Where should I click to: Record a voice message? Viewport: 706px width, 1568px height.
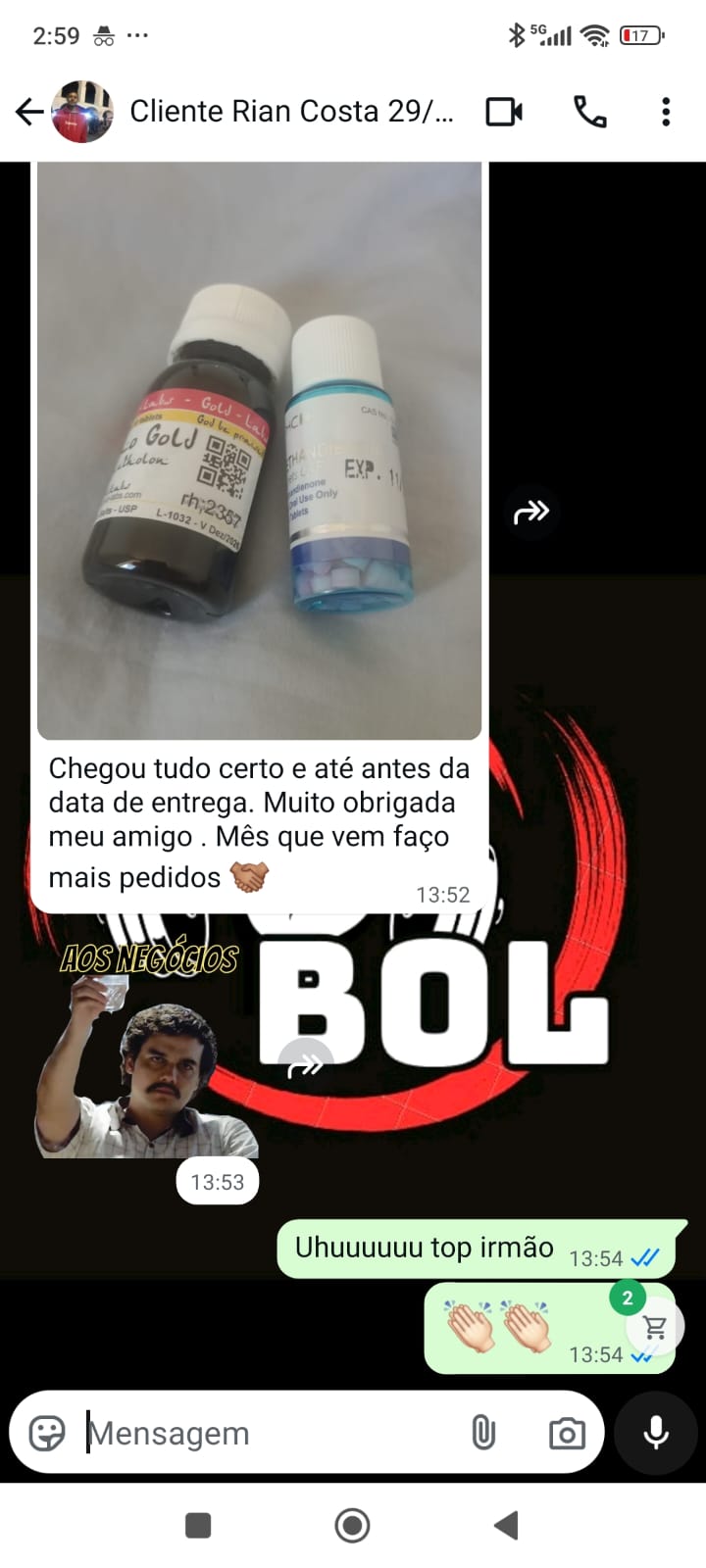coord(656,1433)
